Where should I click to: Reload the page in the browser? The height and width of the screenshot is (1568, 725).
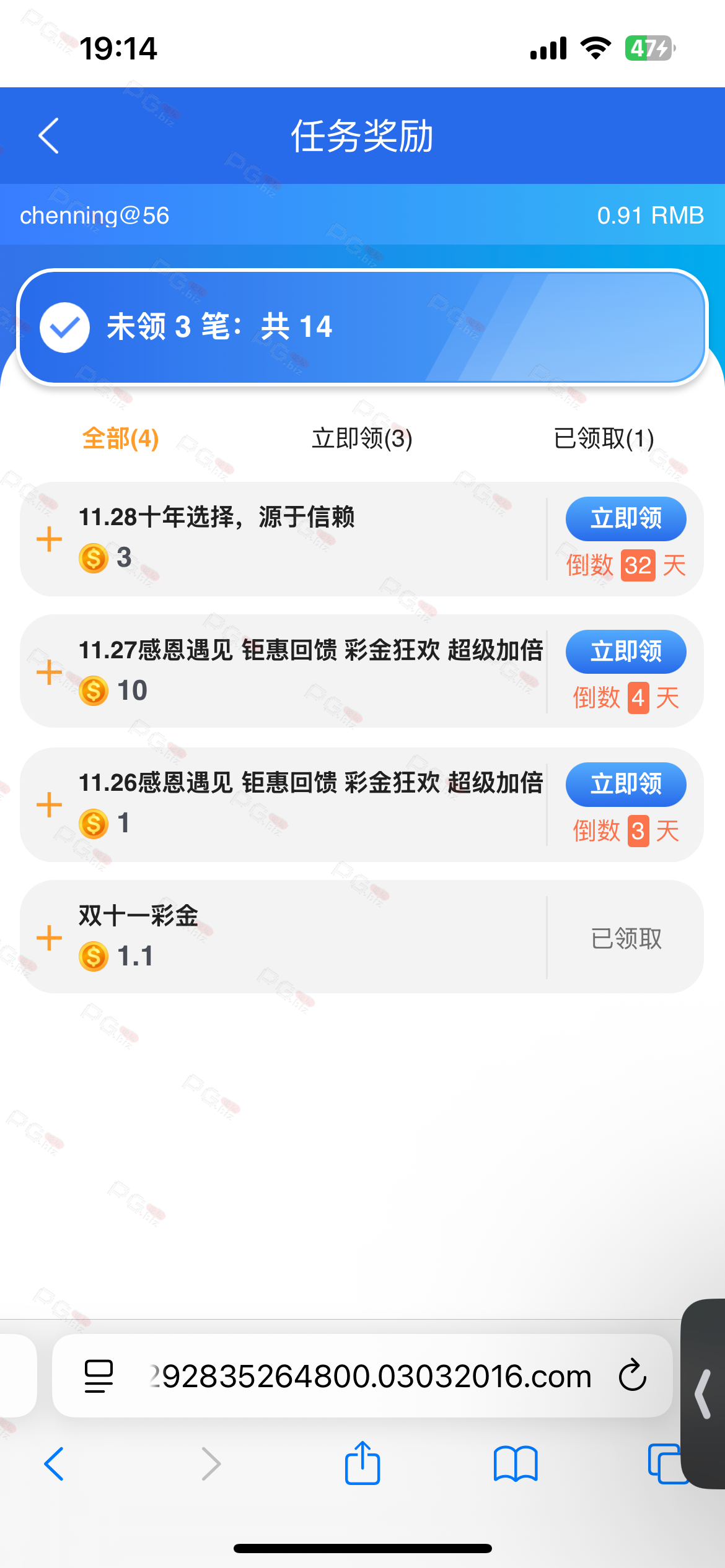pyautogui.click(x=632, y=1375)
